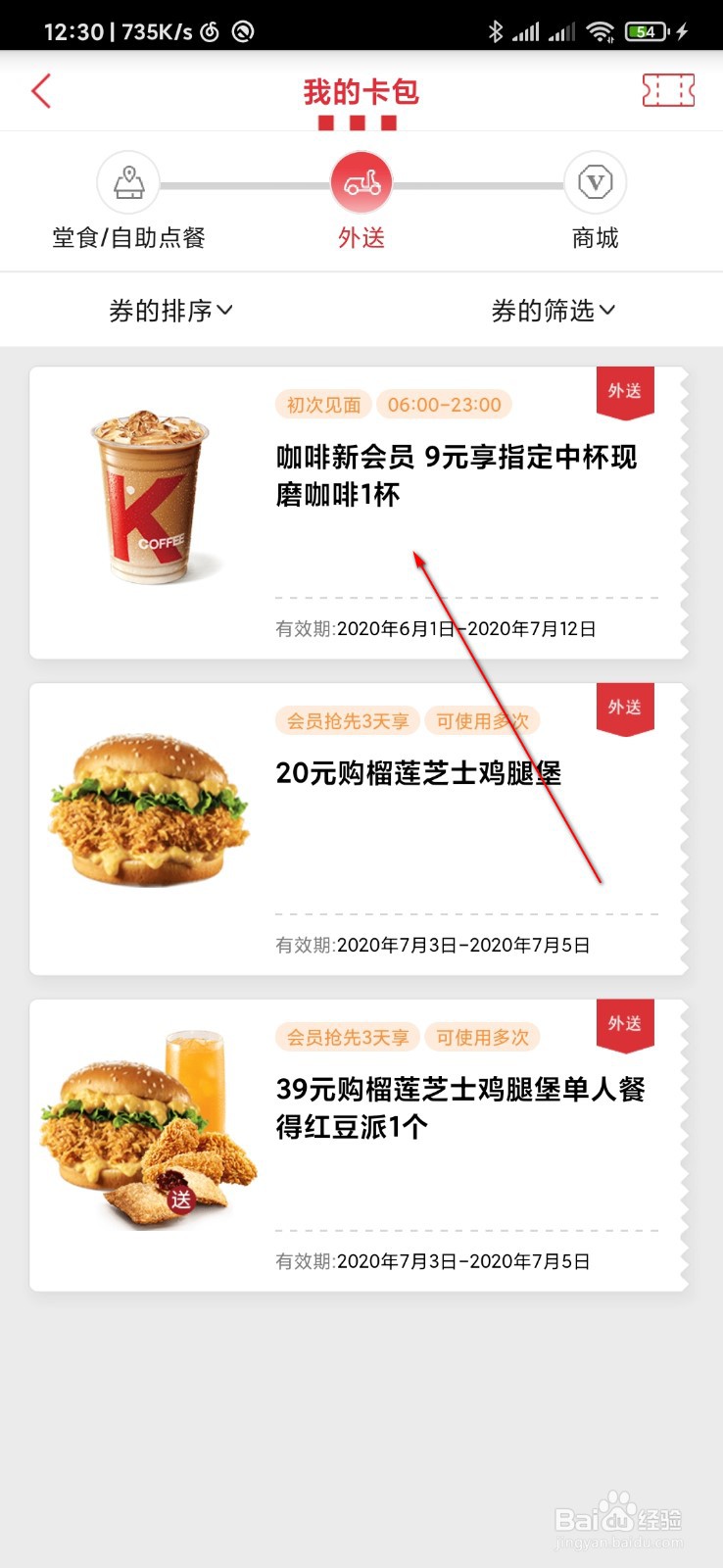
Task: Select the dine-in self-order icon
Action: 127,181
